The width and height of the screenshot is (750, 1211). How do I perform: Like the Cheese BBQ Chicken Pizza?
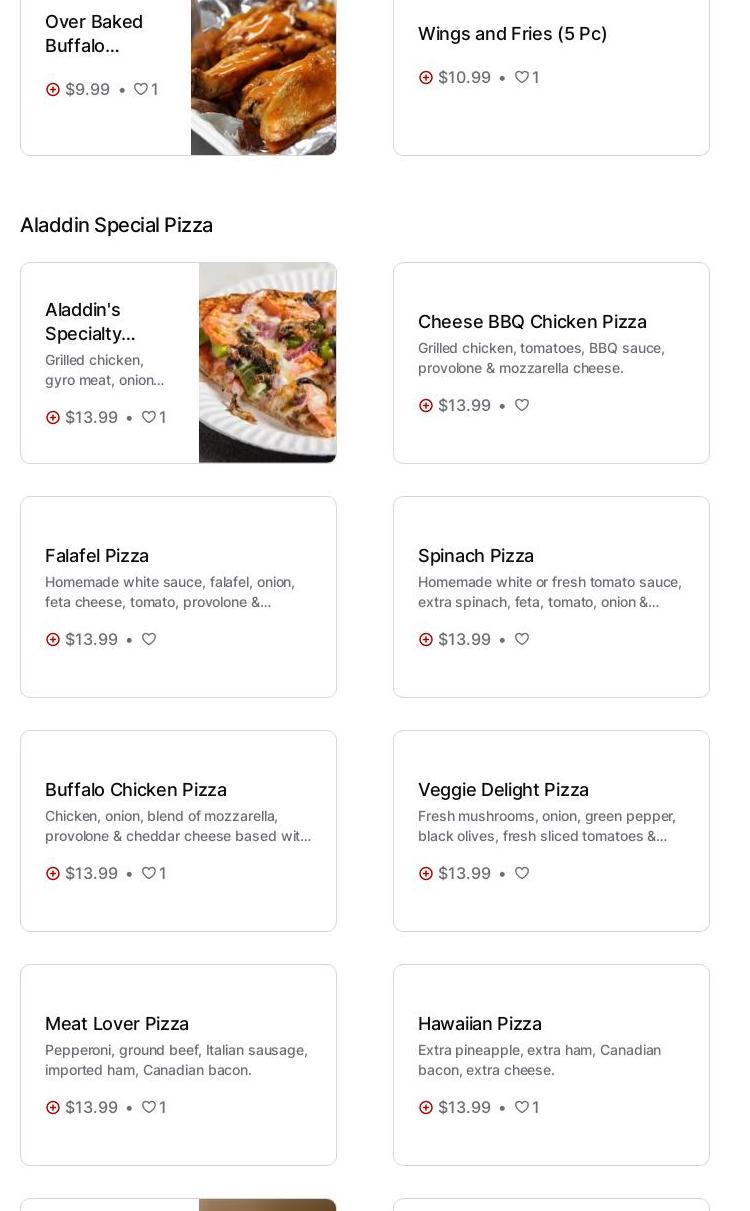coord(522,405)
